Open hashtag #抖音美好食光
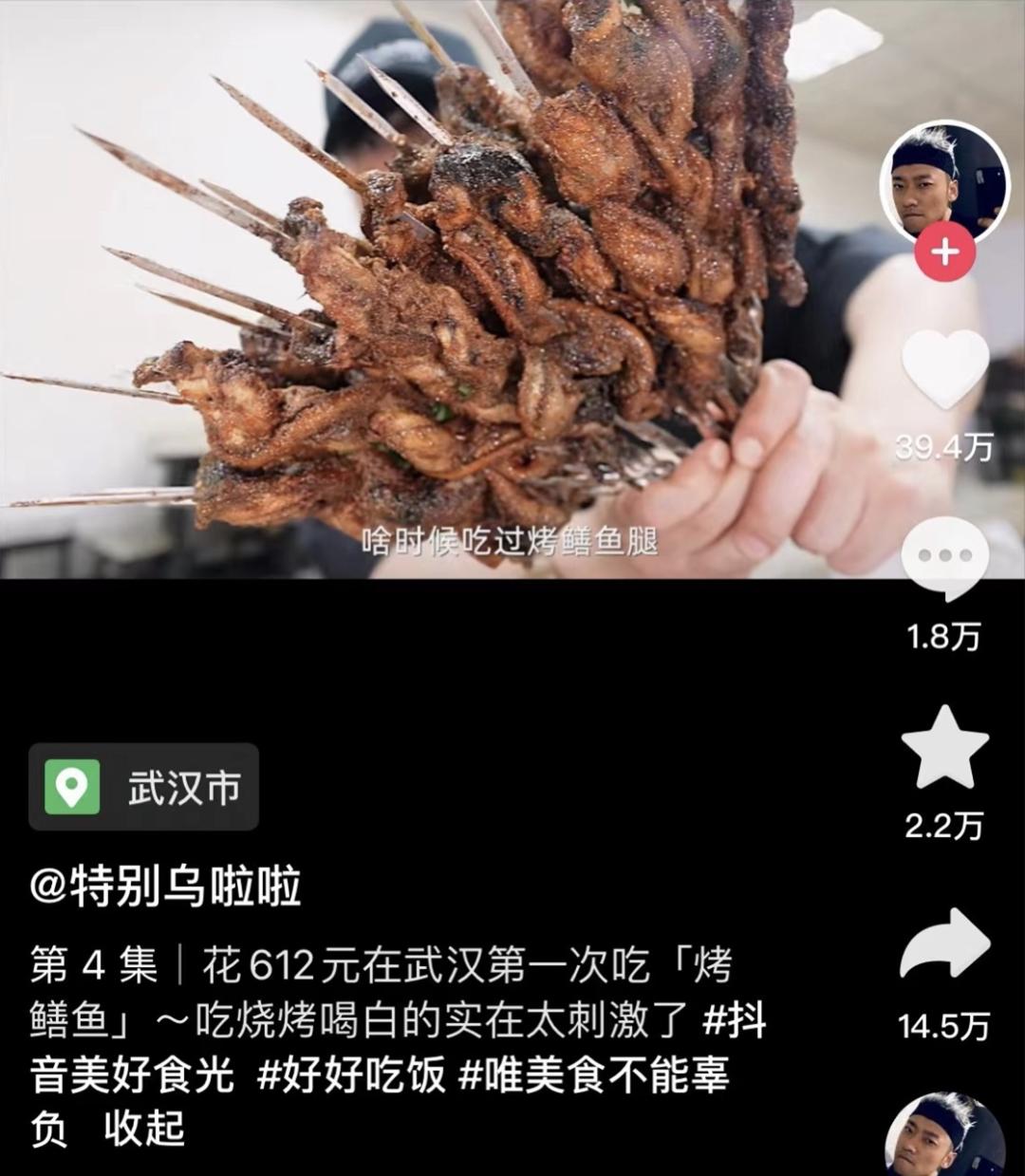The height and width of the screenshot is (1176, 1025). click(x=132, y=1075)
